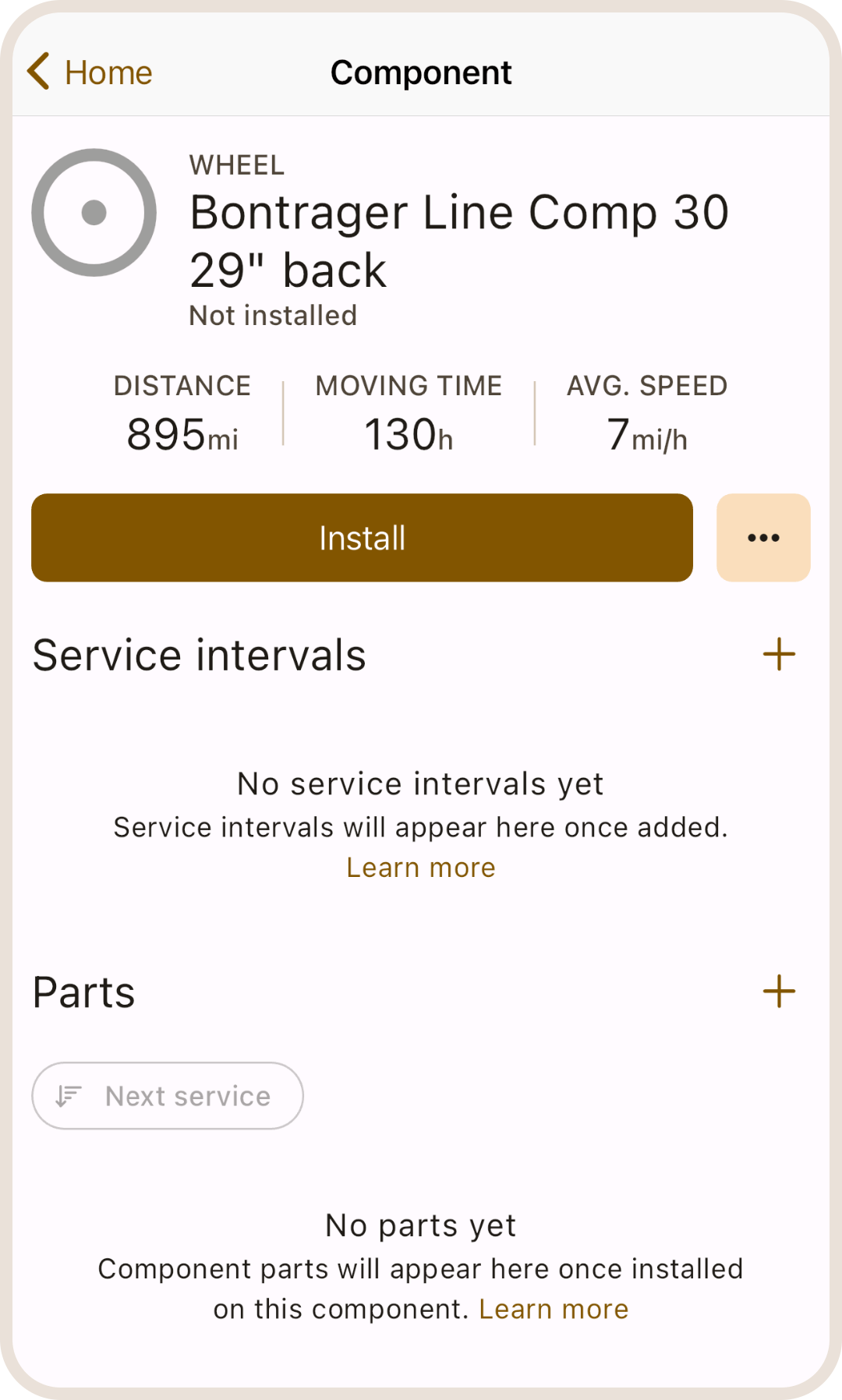The height and width of the screenshot is (1400, 842).
Task: Open Learn more about service intervals
Action: pos(421,868)
